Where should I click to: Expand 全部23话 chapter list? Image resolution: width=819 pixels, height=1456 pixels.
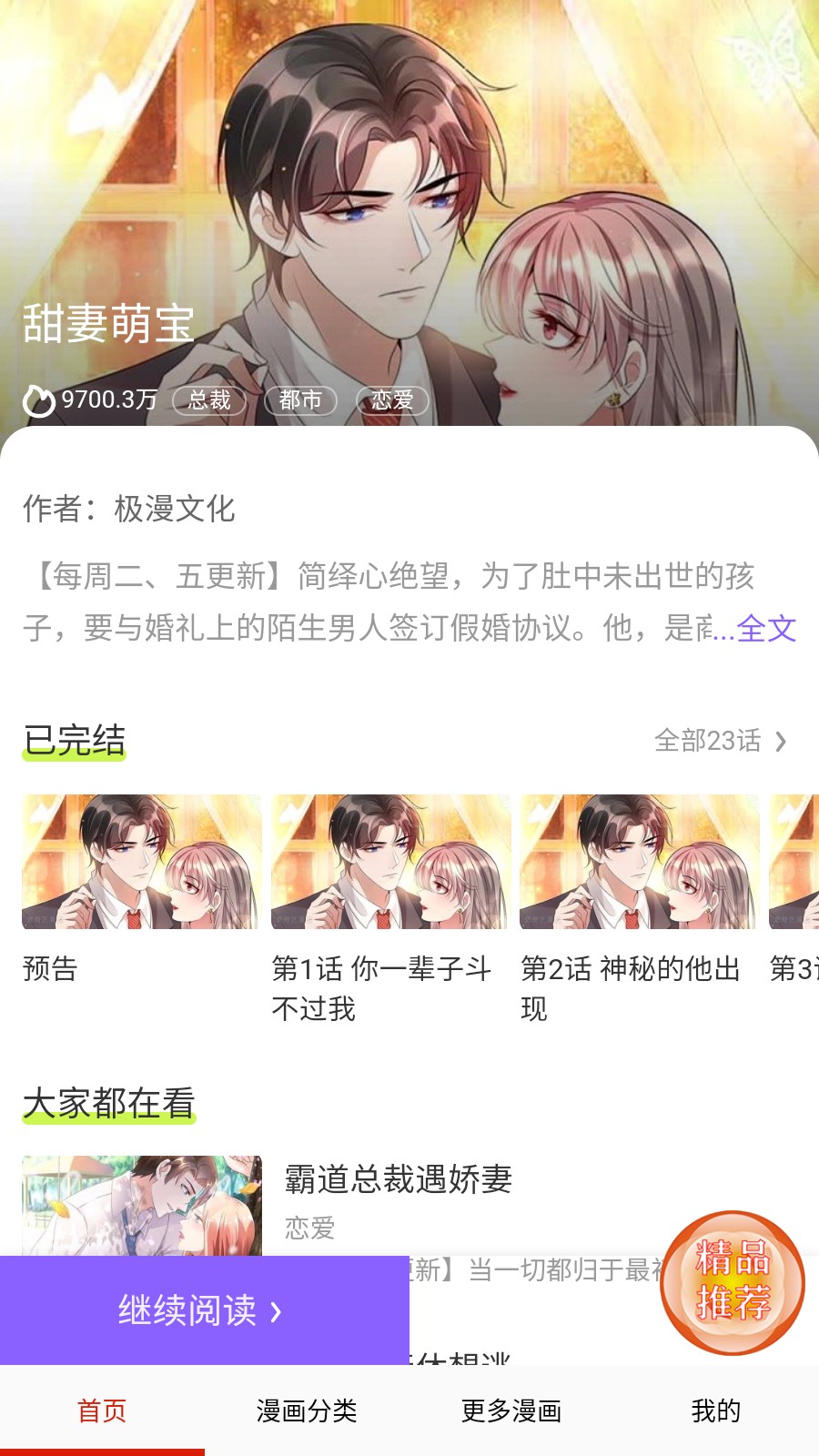click(710, 742)
